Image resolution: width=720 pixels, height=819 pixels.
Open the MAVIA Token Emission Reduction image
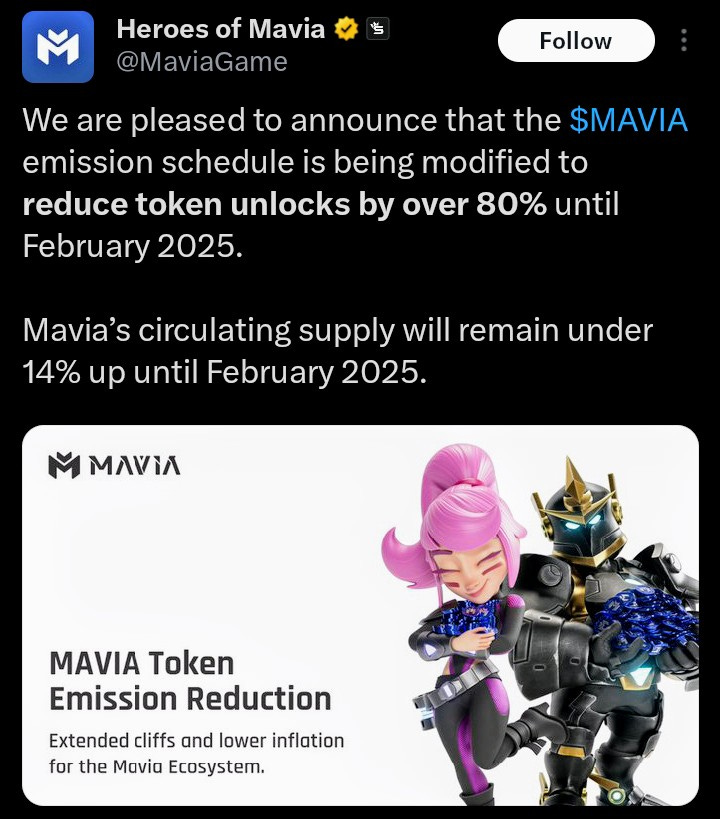click(x=360, y=615)
